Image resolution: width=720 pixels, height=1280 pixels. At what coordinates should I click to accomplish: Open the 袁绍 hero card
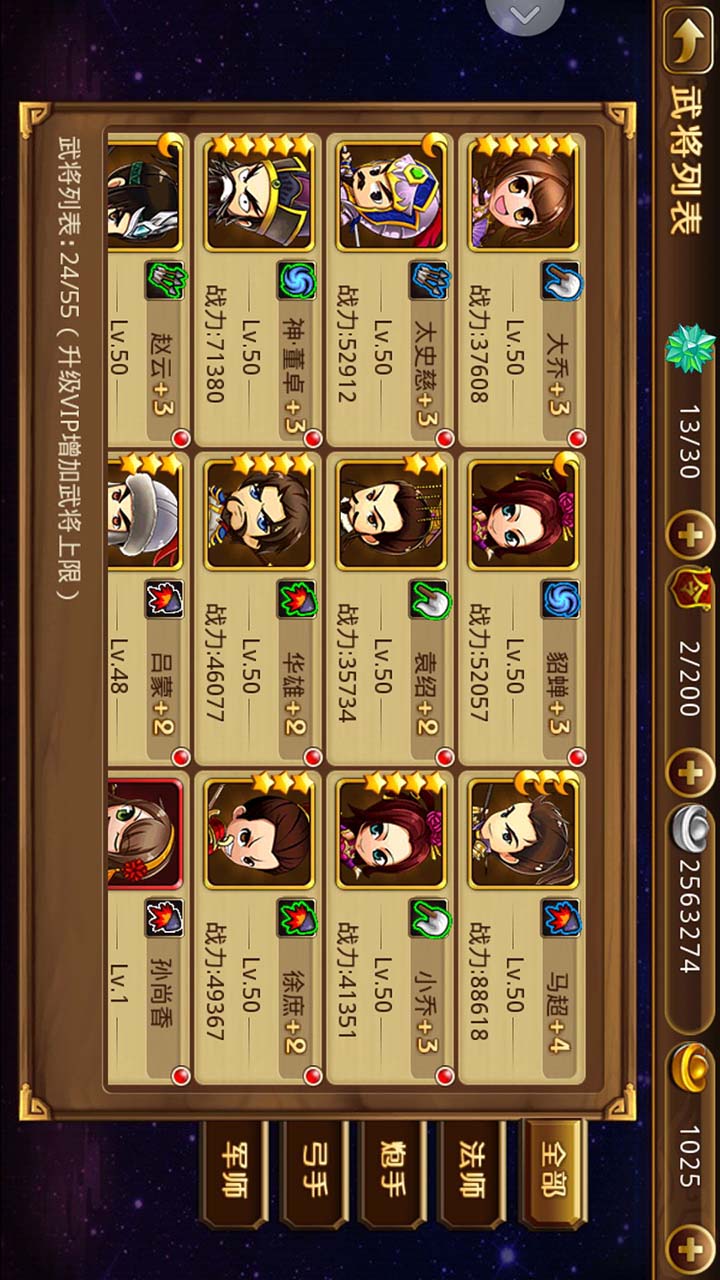[391, 608]
